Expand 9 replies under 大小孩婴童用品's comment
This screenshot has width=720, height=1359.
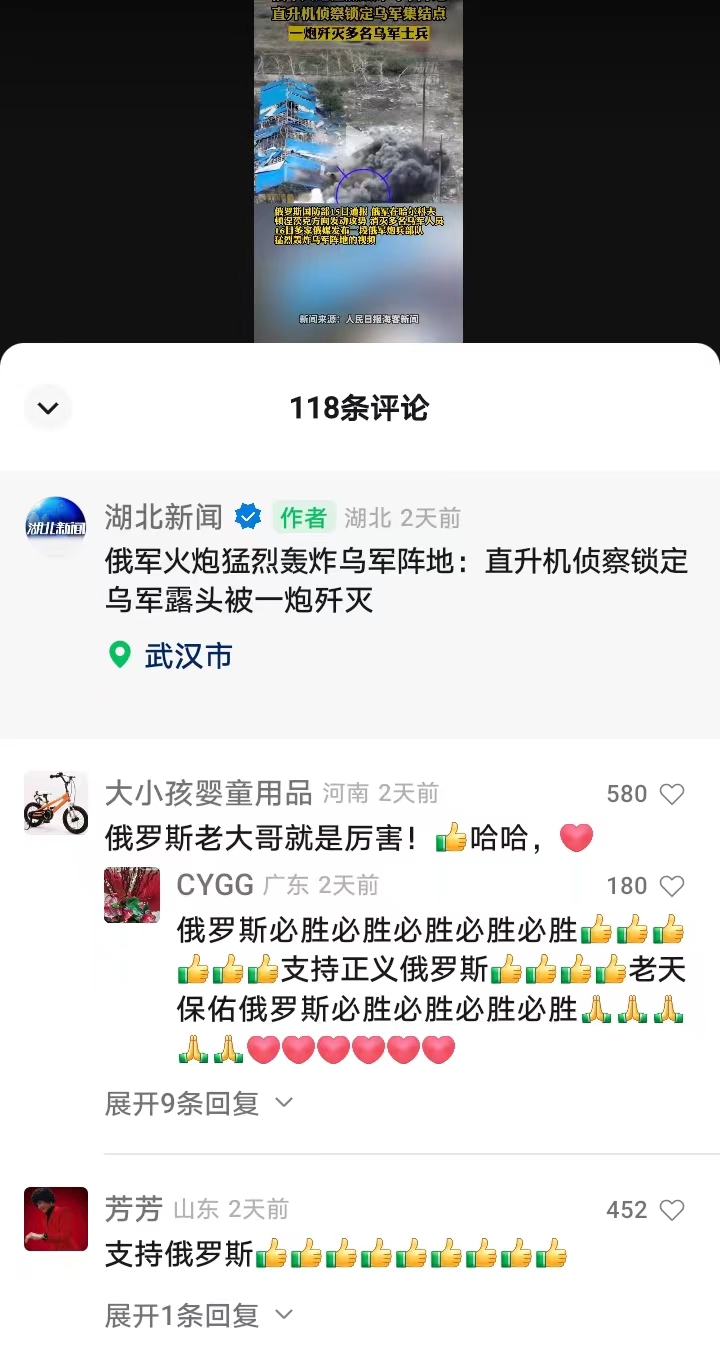click(199, 1103)
